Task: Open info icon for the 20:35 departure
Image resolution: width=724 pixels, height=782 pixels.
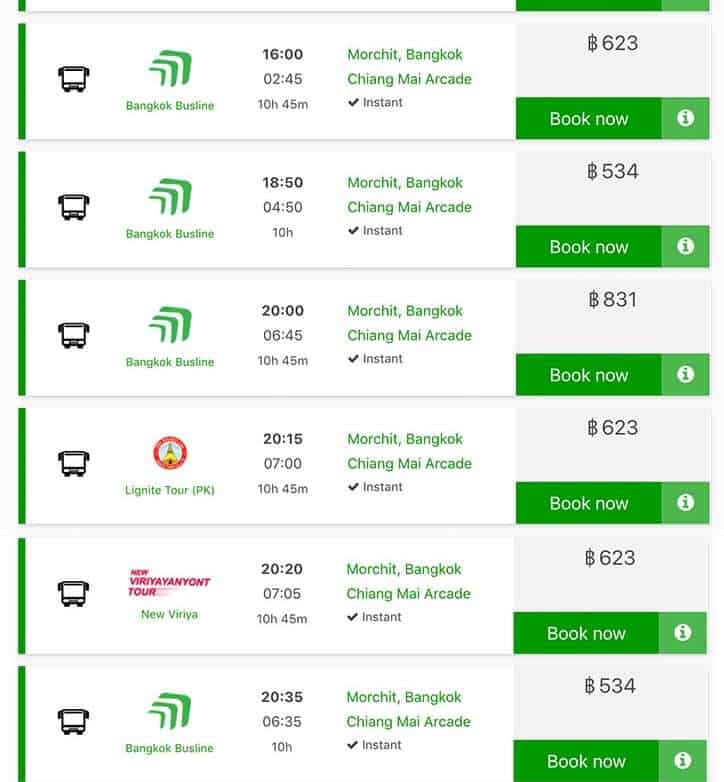Action: pos(683,760)
